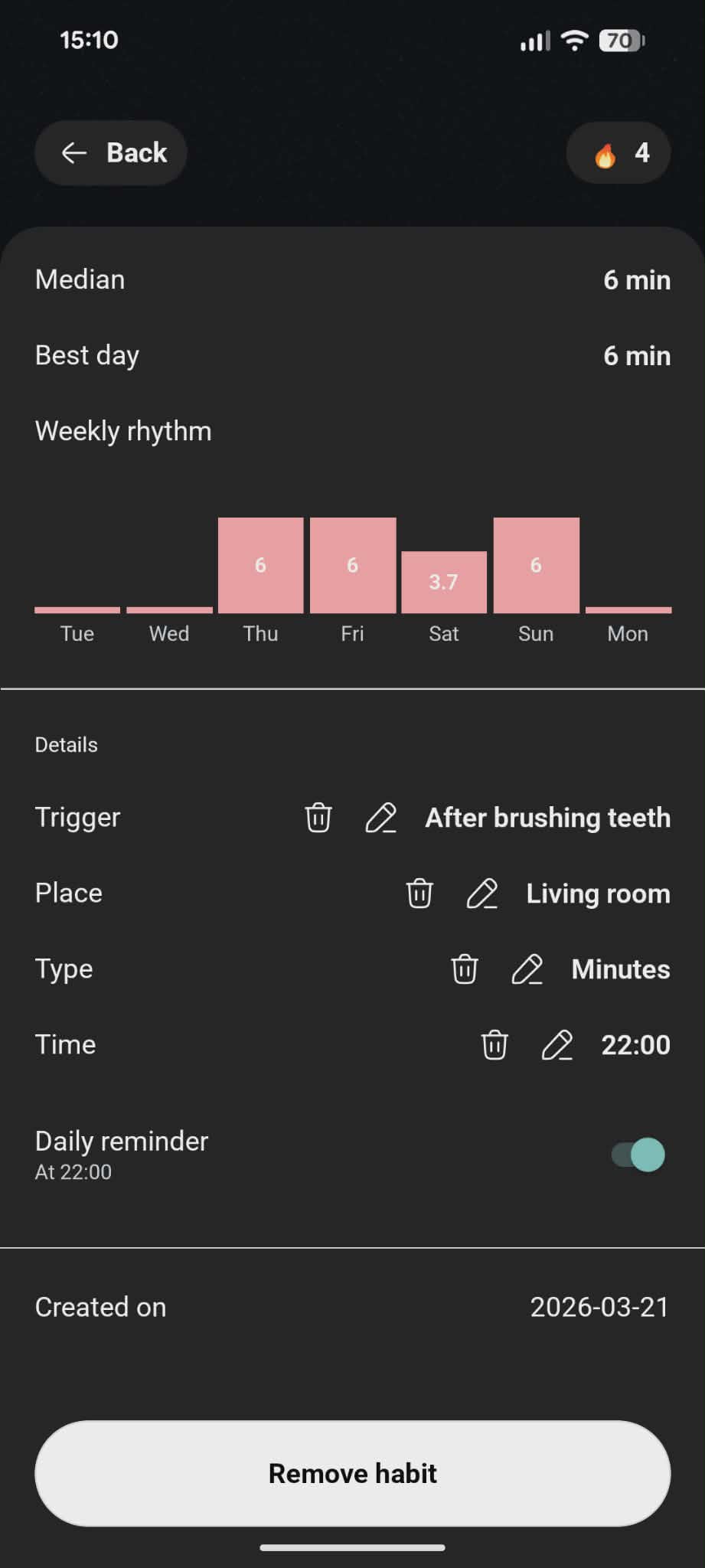Screen dimensions: 705x1568
Task: Edit the Living room place with pencil icon
Action: (483, 893)
